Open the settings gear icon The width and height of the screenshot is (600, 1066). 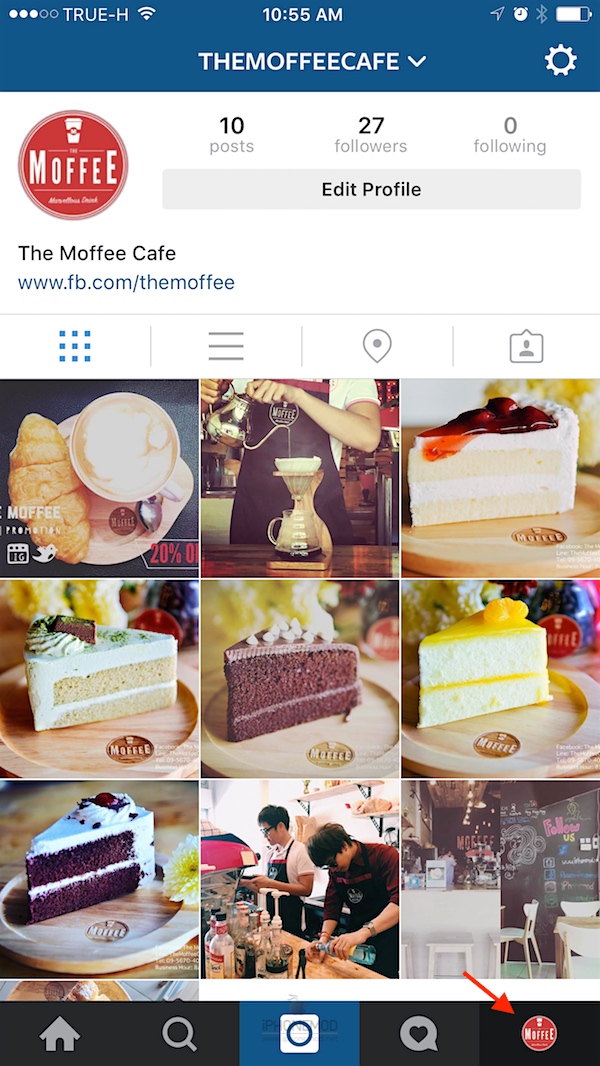pos(560,61)
